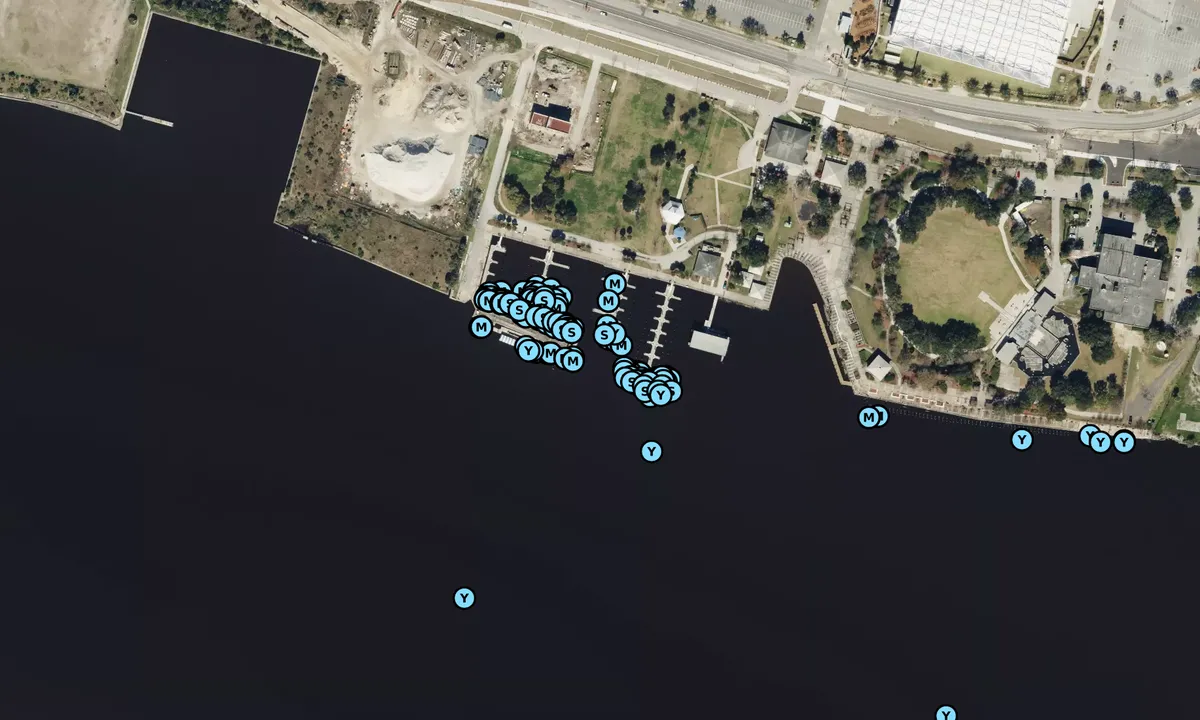Select the single Y marker just below the marina clusters

pos(651,452)
